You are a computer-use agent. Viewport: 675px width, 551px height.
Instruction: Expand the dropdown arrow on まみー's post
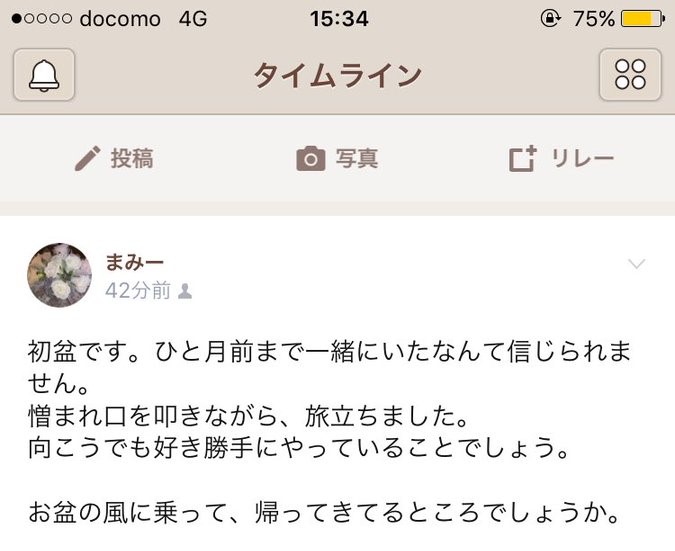tap(636, 264)
